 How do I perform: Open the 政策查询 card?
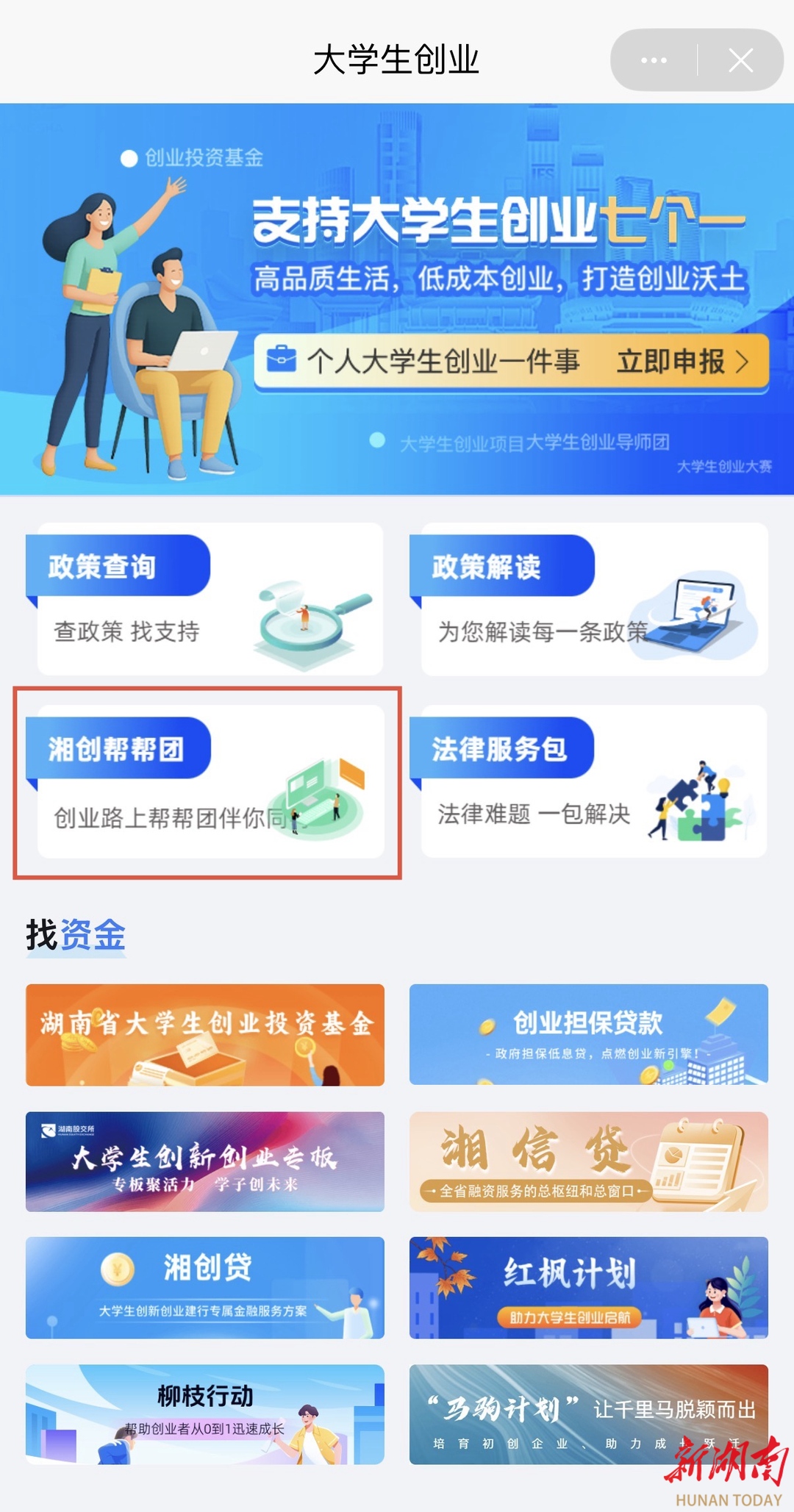click(x=210, y=599)
